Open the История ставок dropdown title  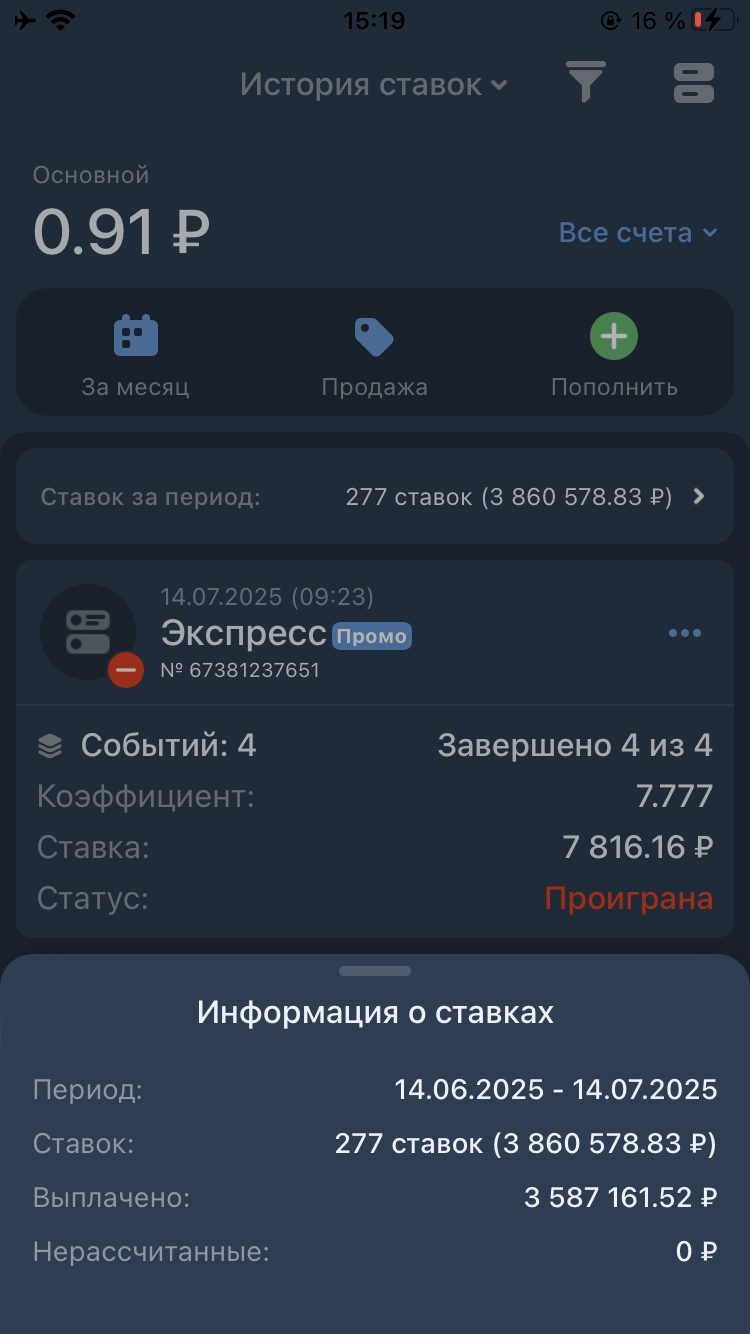[x=373, y=85]
